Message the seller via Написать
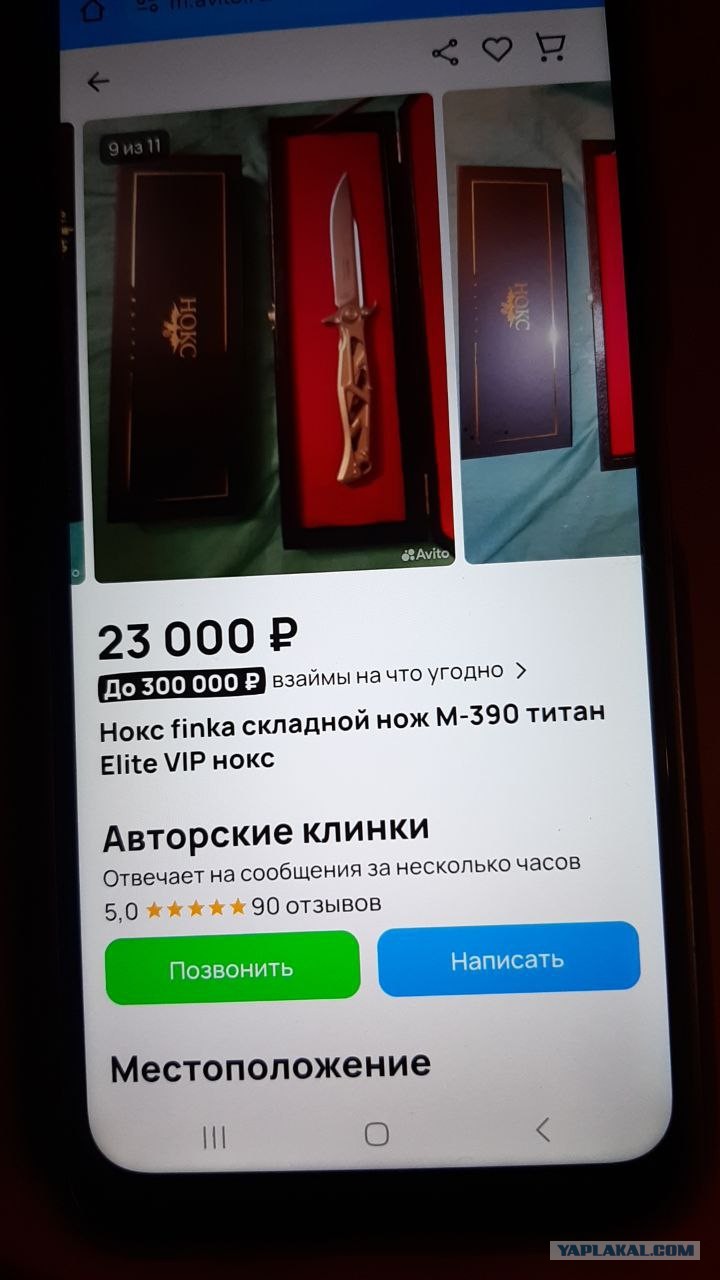720x1280 pixels. point(507,959)
